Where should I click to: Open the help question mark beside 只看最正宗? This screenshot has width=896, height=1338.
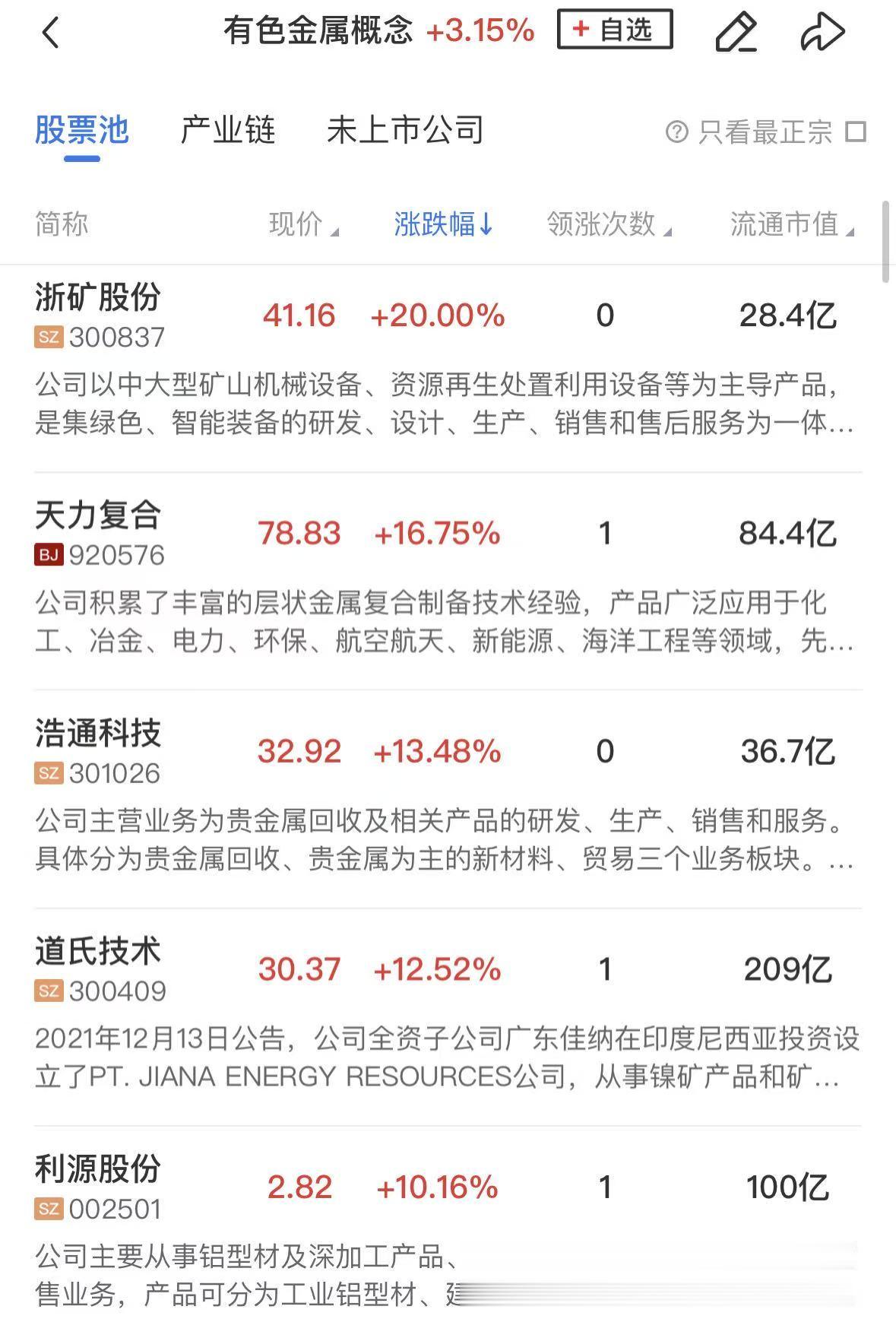pos(677,131)
